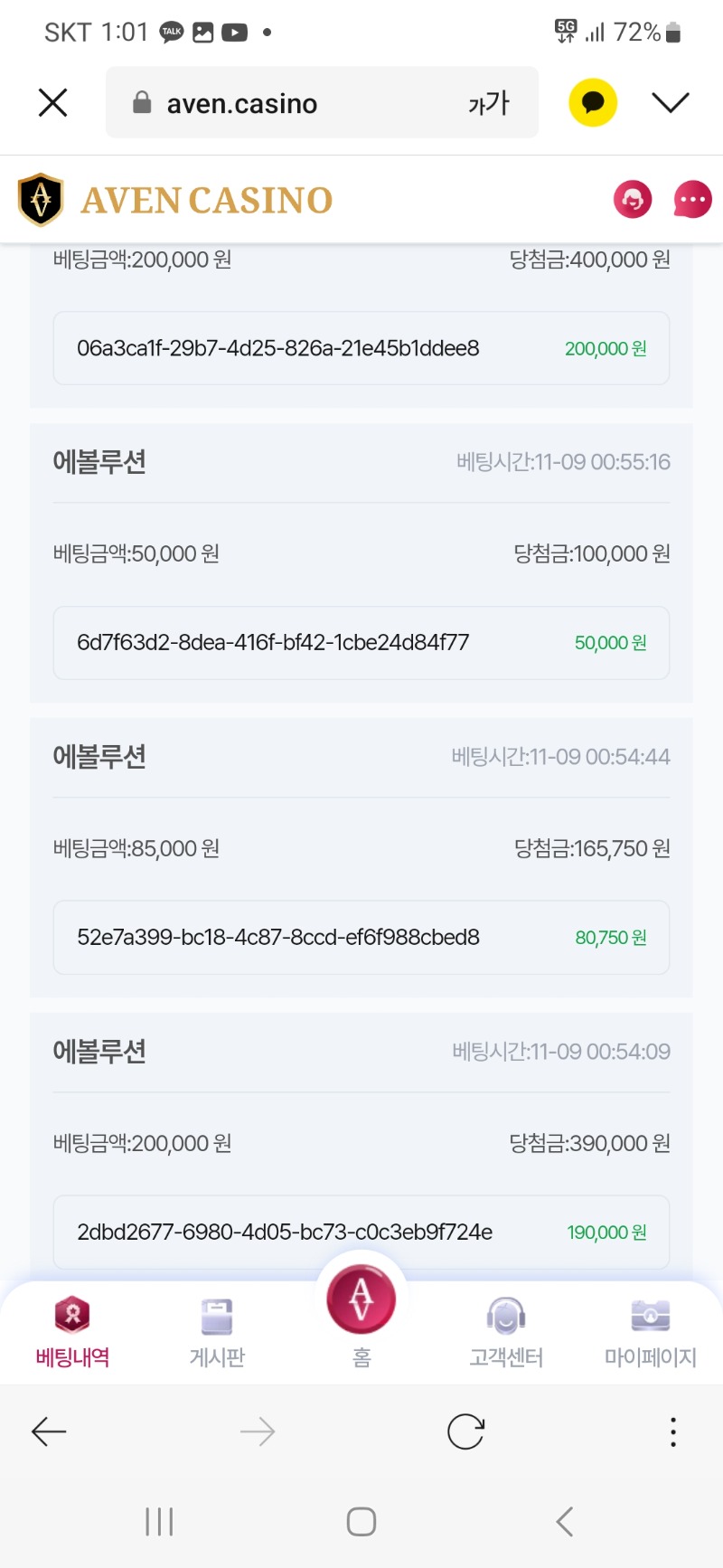Close the in-app browser with X
This screenshot has width=723, height=1568.
[x=53, y=103]
